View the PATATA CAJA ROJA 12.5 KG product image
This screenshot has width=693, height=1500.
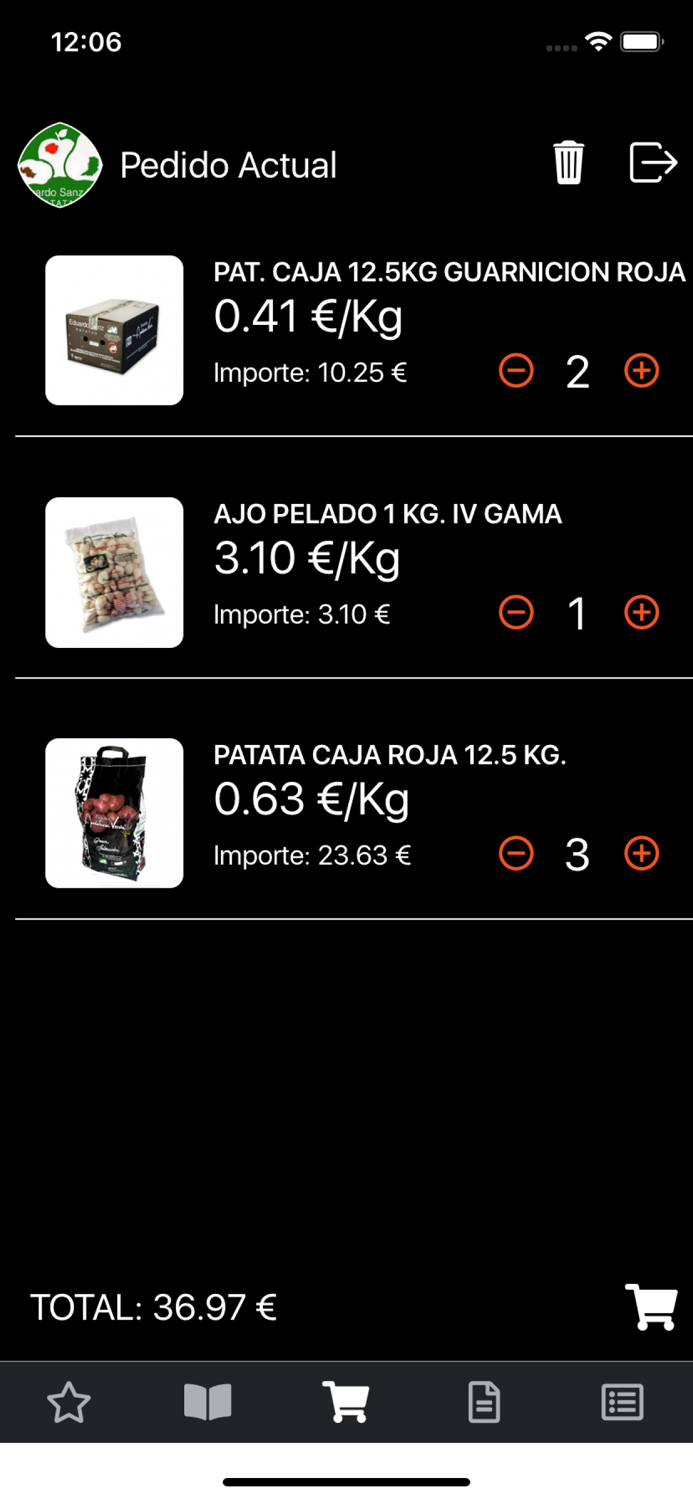(x=114, y=813)
